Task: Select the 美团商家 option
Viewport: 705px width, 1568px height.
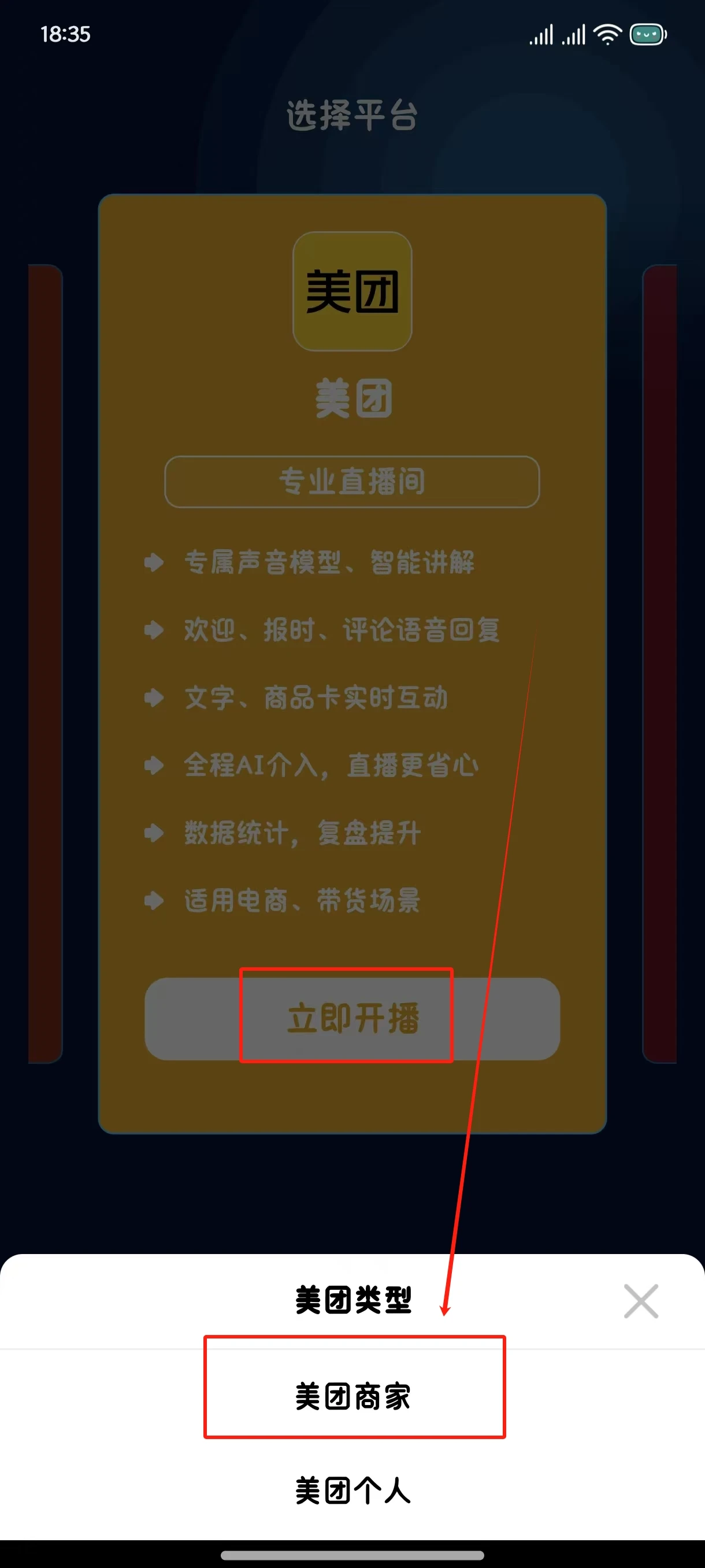Action: 353,1396
